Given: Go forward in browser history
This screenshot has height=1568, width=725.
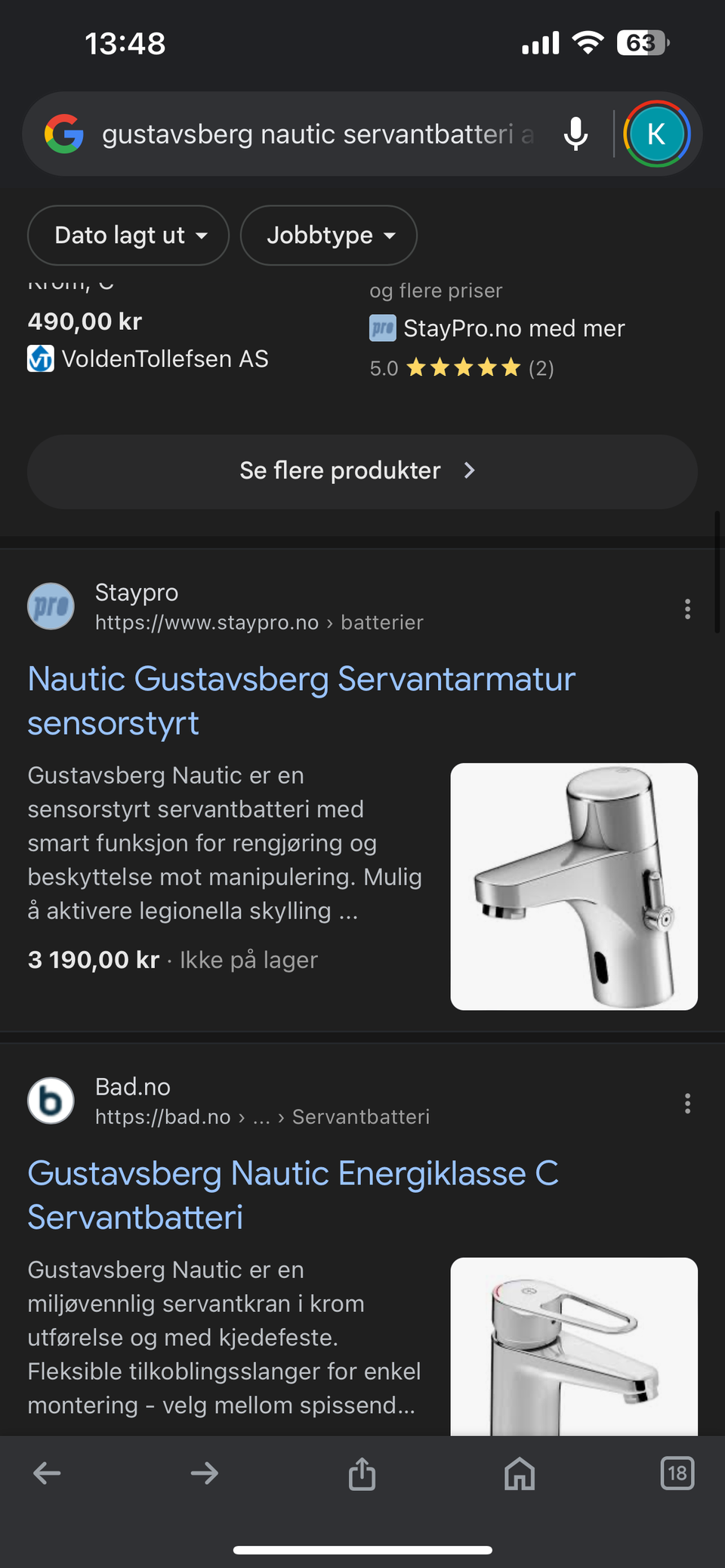Looking at the screenshot, I should tap(205, 1473).
